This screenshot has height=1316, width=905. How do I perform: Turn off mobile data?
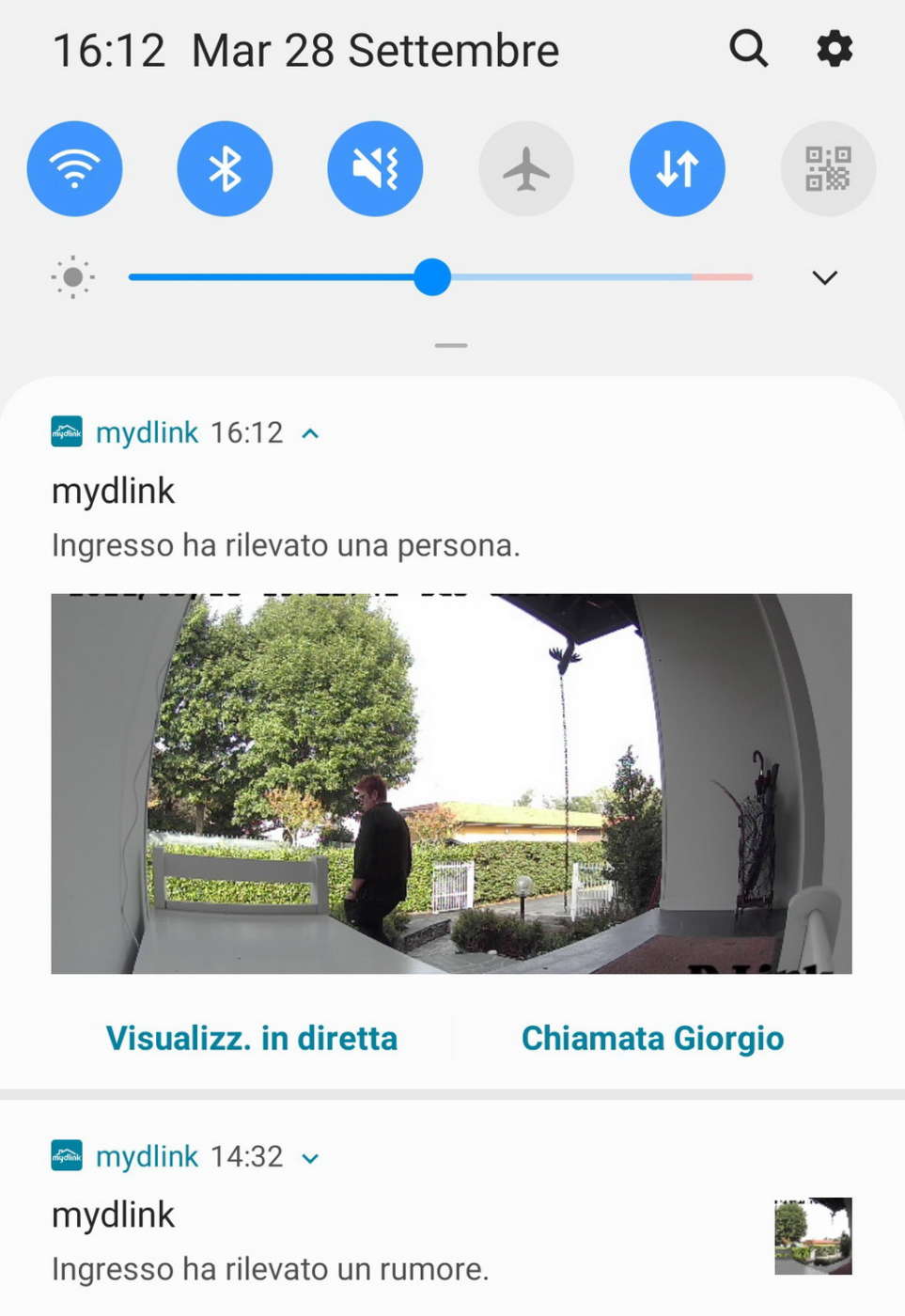point(677,169)
